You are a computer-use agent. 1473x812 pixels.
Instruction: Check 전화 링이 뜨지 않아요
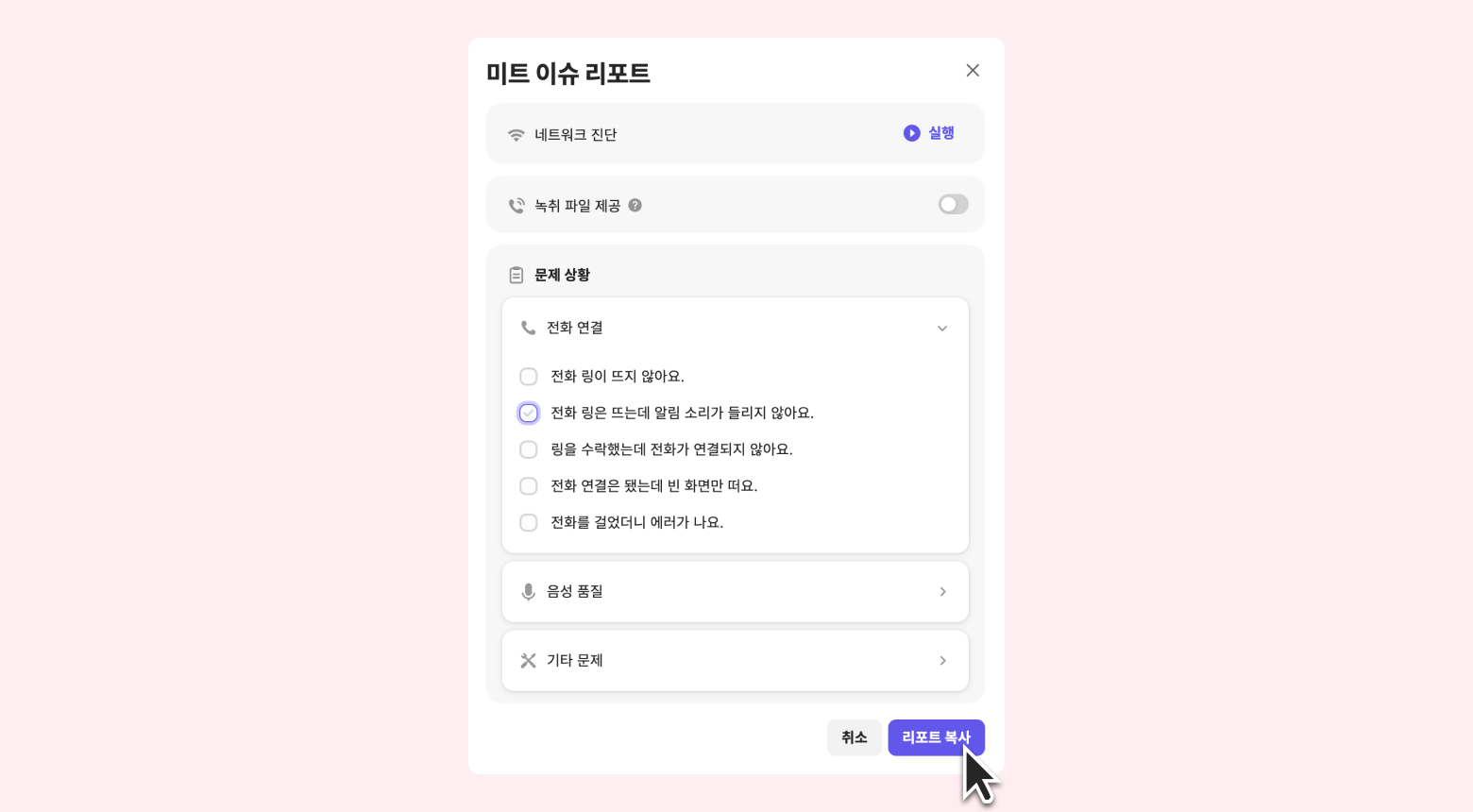click(x=529, y=377)
